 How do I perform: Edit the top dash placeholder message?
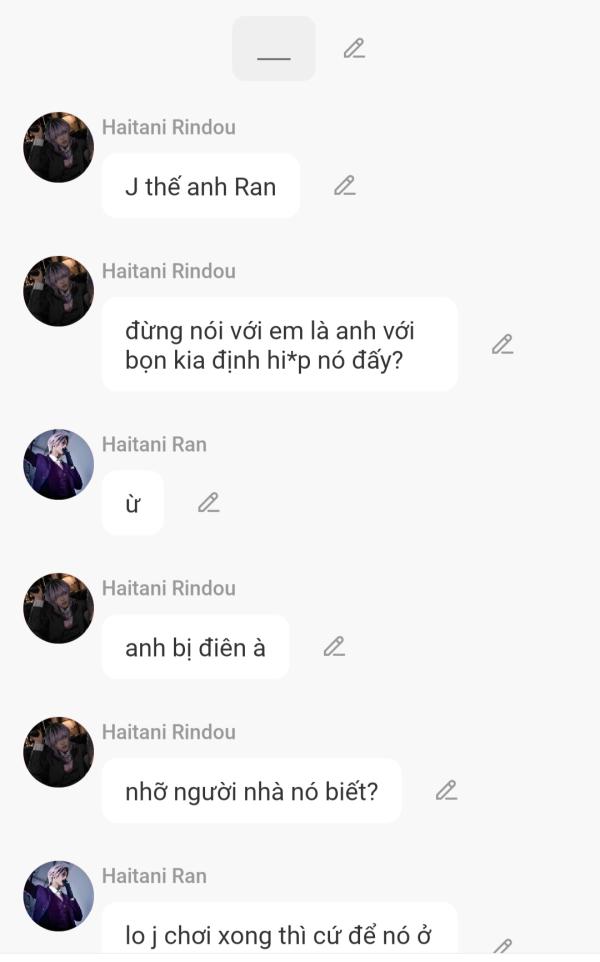pos(354,48)
